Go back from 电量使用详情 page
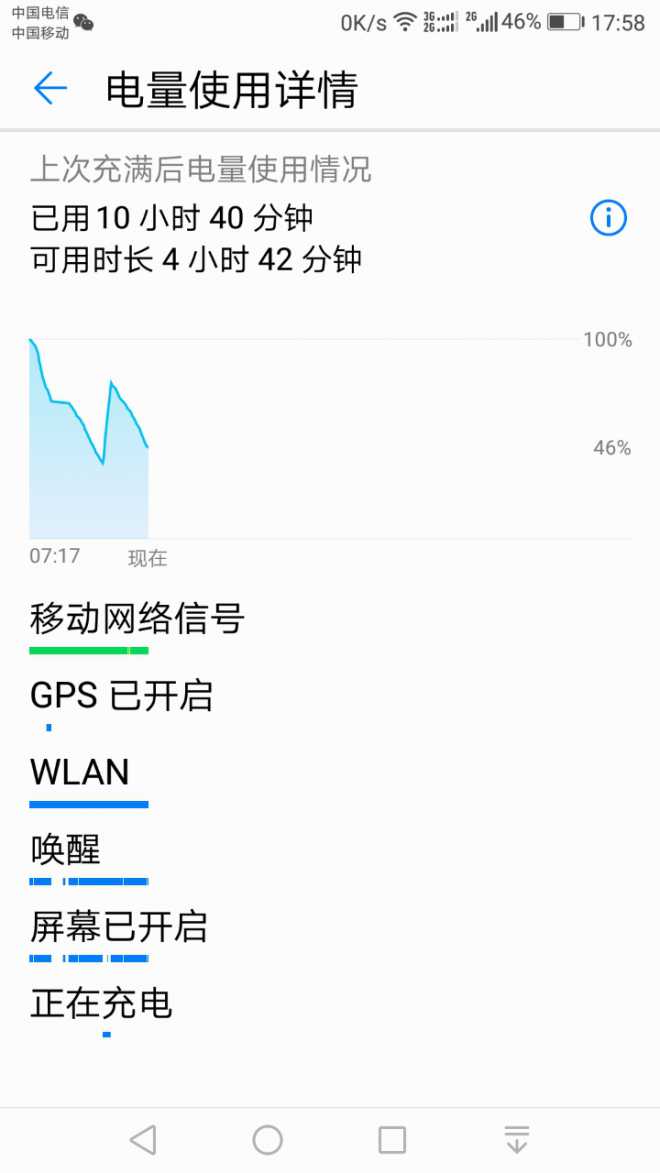 coord(50,89)
